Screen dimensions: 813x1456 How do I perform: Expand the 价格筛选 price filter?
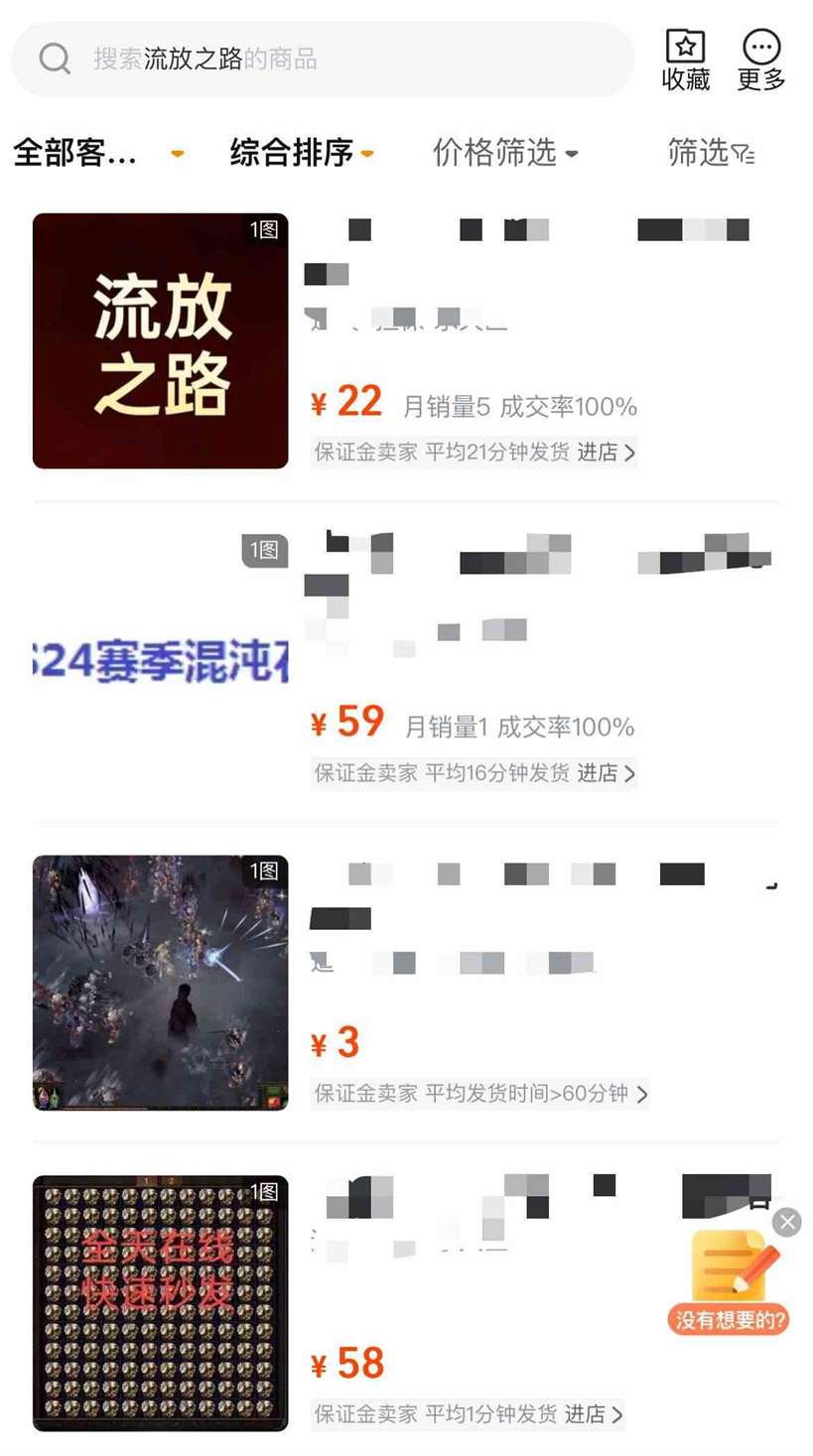504,153
